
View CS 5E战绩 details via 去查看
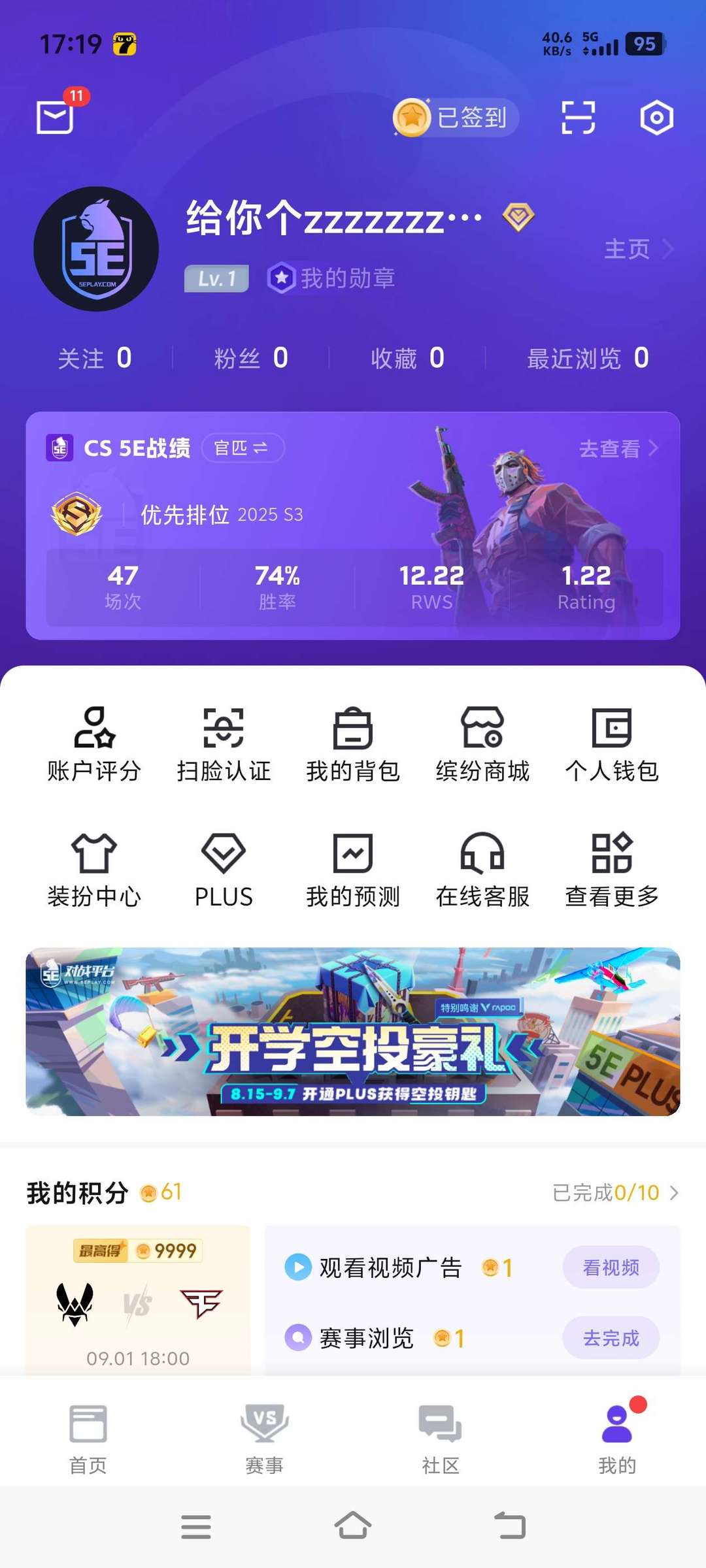[x=618, y=448]
